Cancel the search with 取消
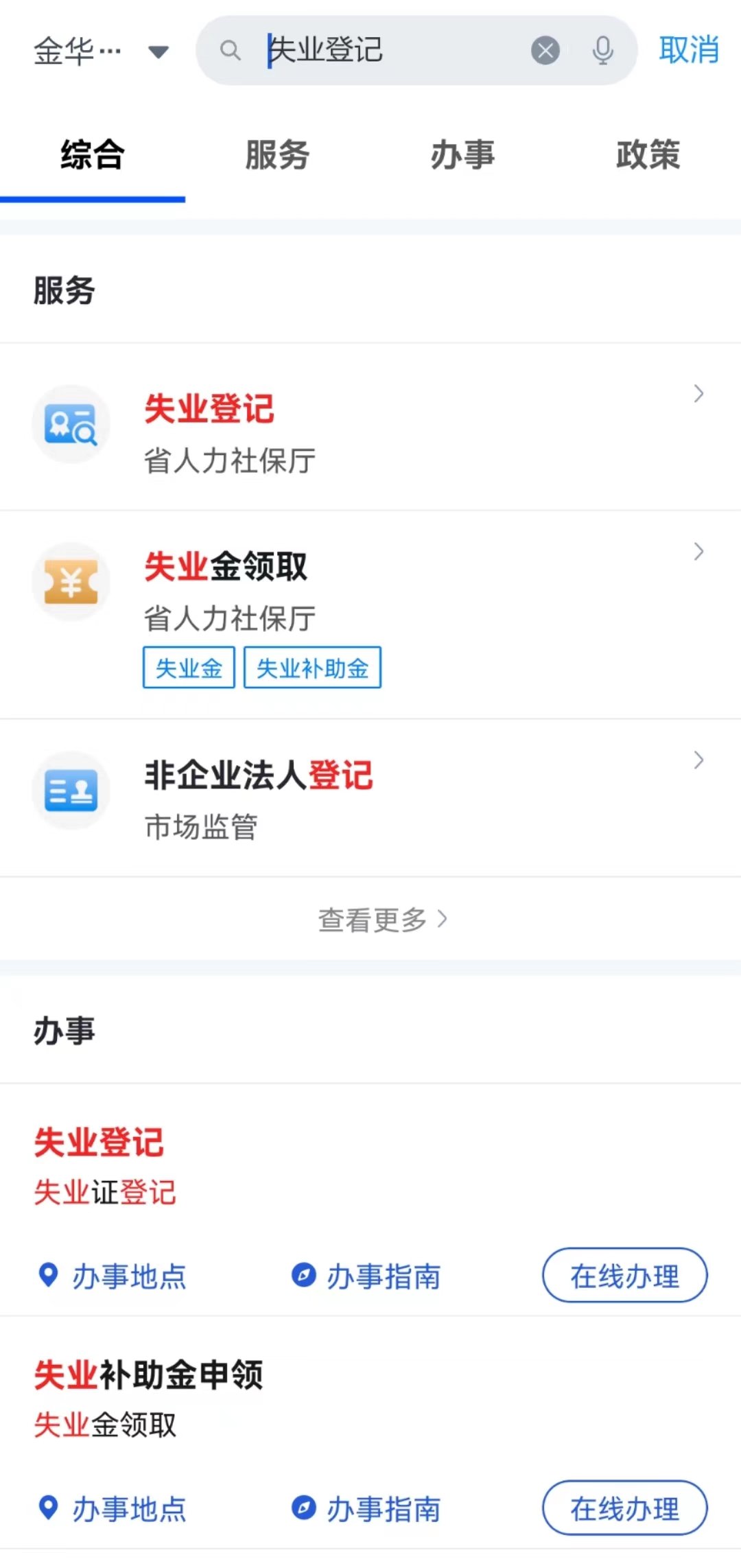 pyautogui.click(x=688, y=51)
